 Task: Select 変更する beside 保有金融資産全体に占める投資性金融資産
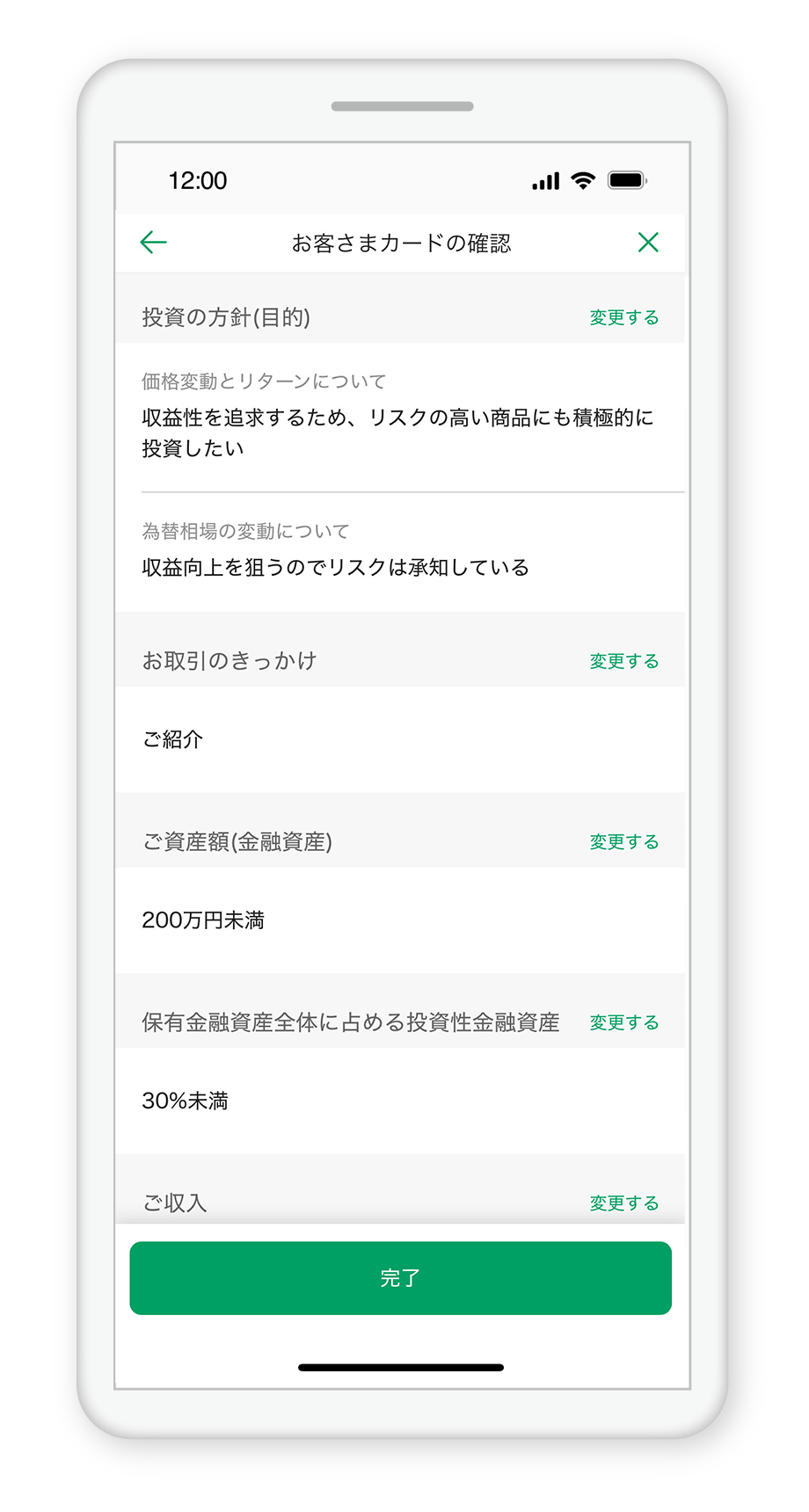[x=623, y=1022]
